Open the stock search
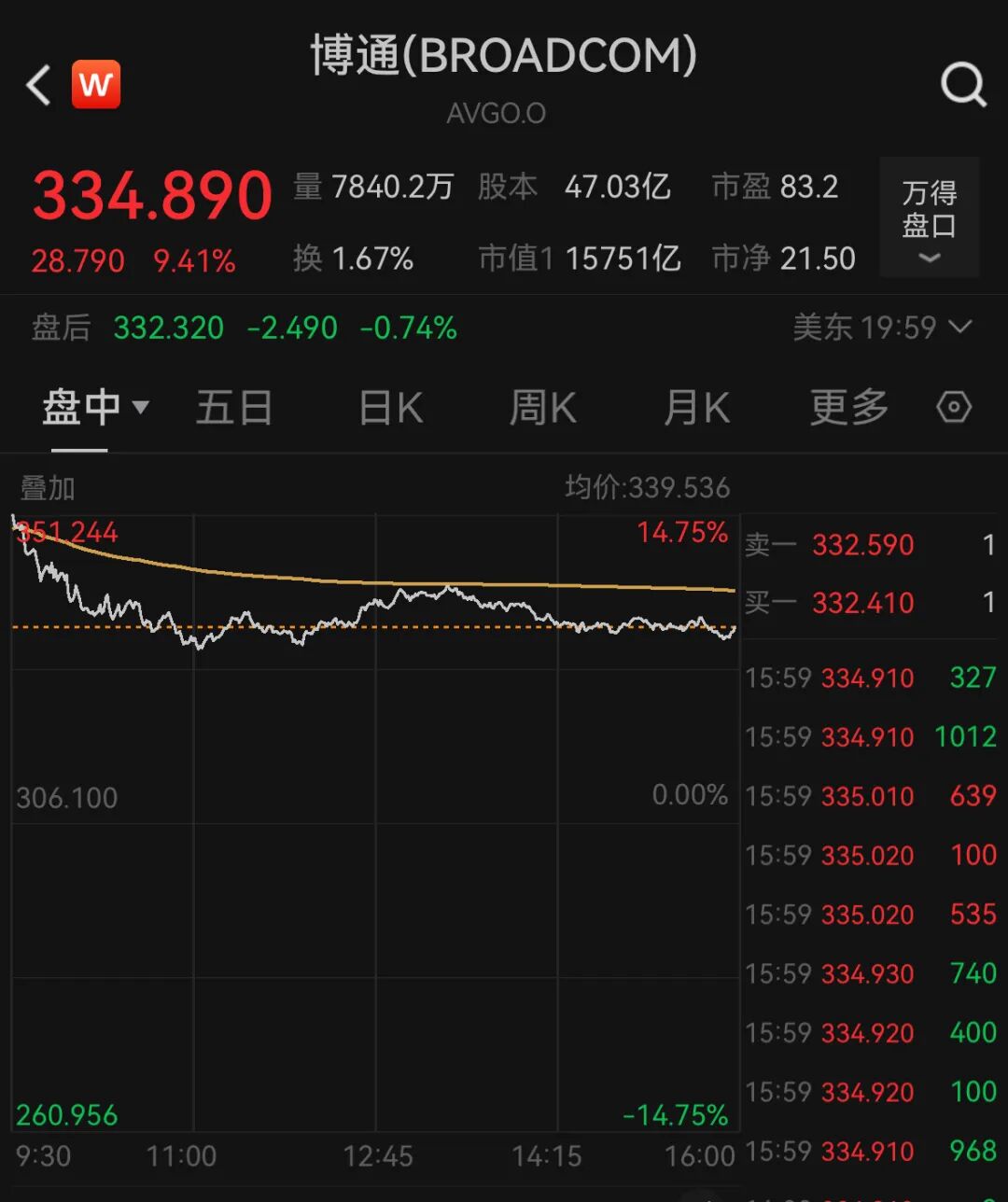Image resolution: width=1008 pixels, height=1202 pixels. click(962, 86)
